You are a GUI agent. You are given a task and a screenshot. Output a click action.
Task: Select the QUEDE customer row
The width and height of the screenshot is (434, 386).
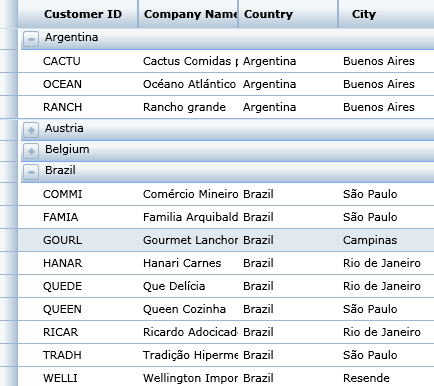tap(226, 286)
